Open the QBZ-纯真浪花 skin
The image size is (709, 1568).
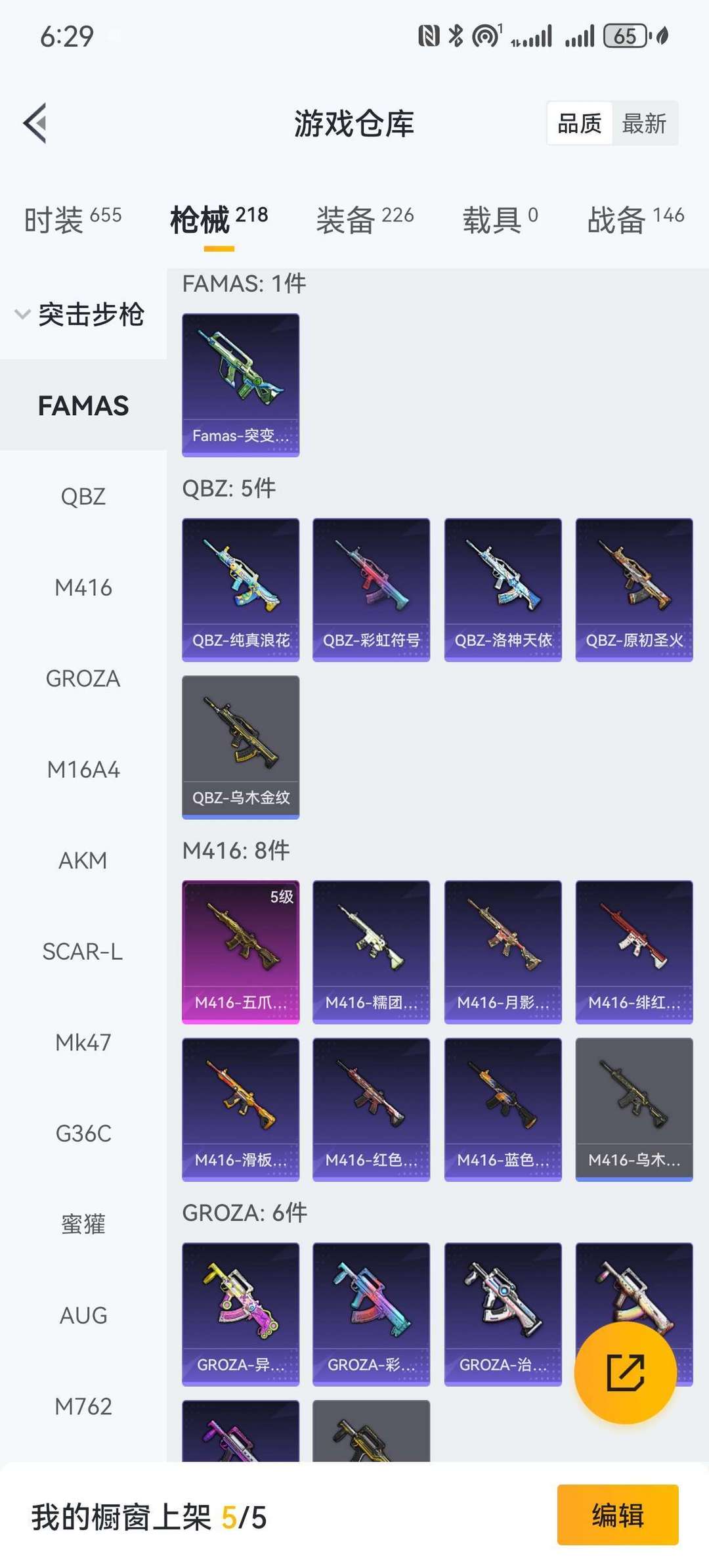(x=240, y=589)
